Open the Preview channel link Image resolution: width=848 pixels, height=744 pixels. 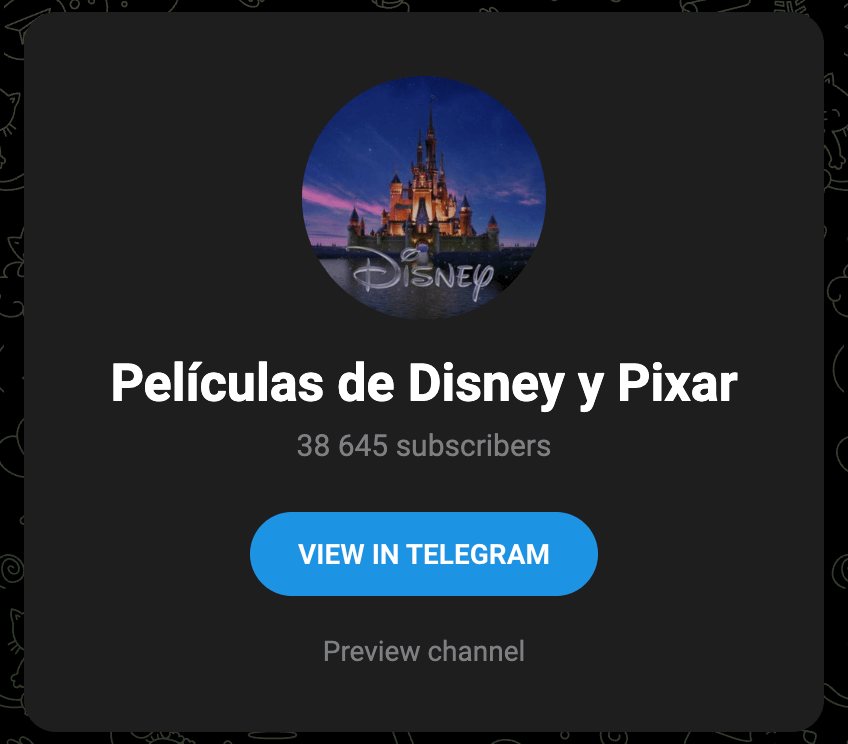point(423,652)
